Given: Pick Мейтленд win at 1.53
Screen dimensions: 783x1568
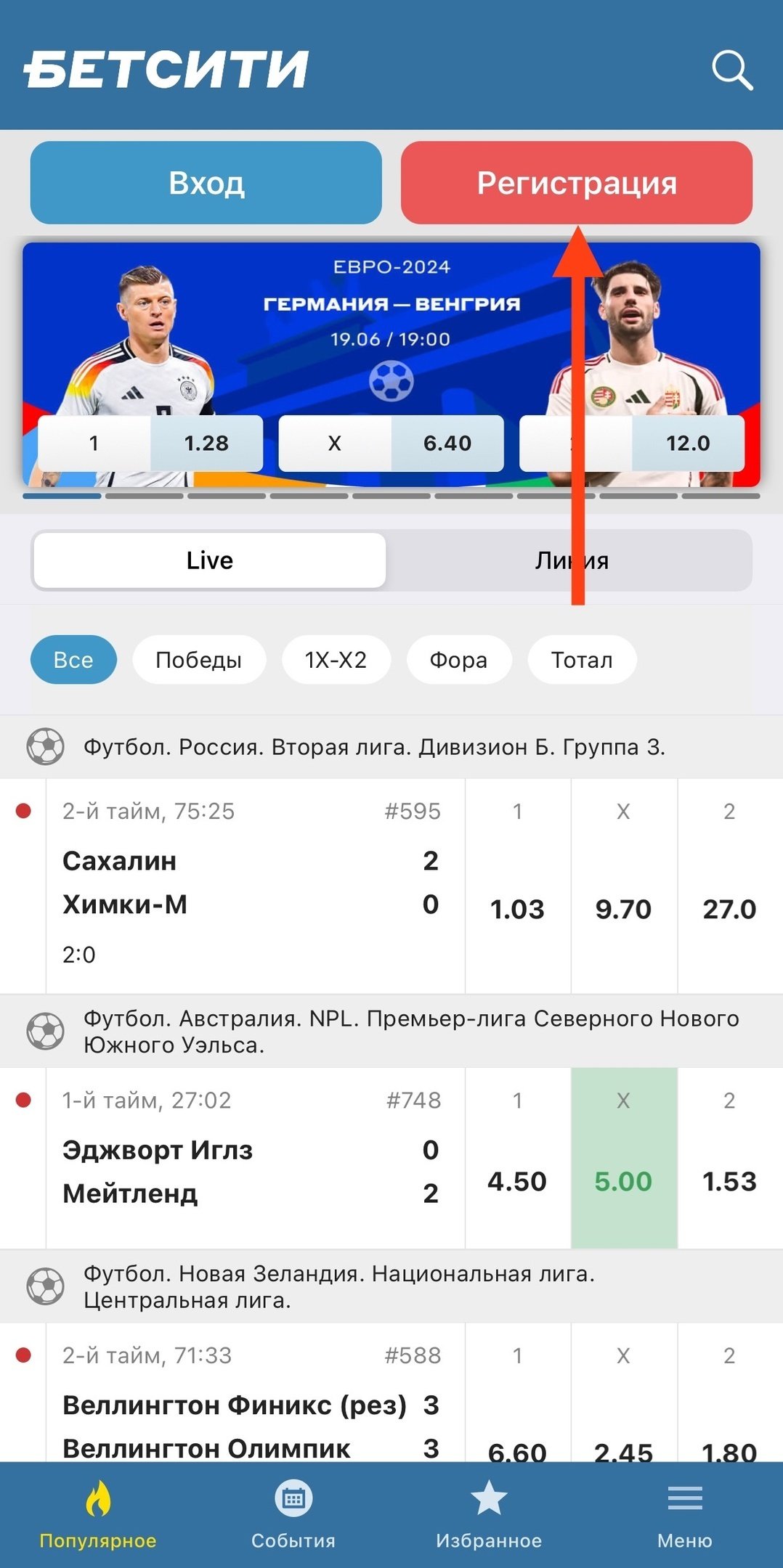Looking at the screenshot, I should [729, 1181].
